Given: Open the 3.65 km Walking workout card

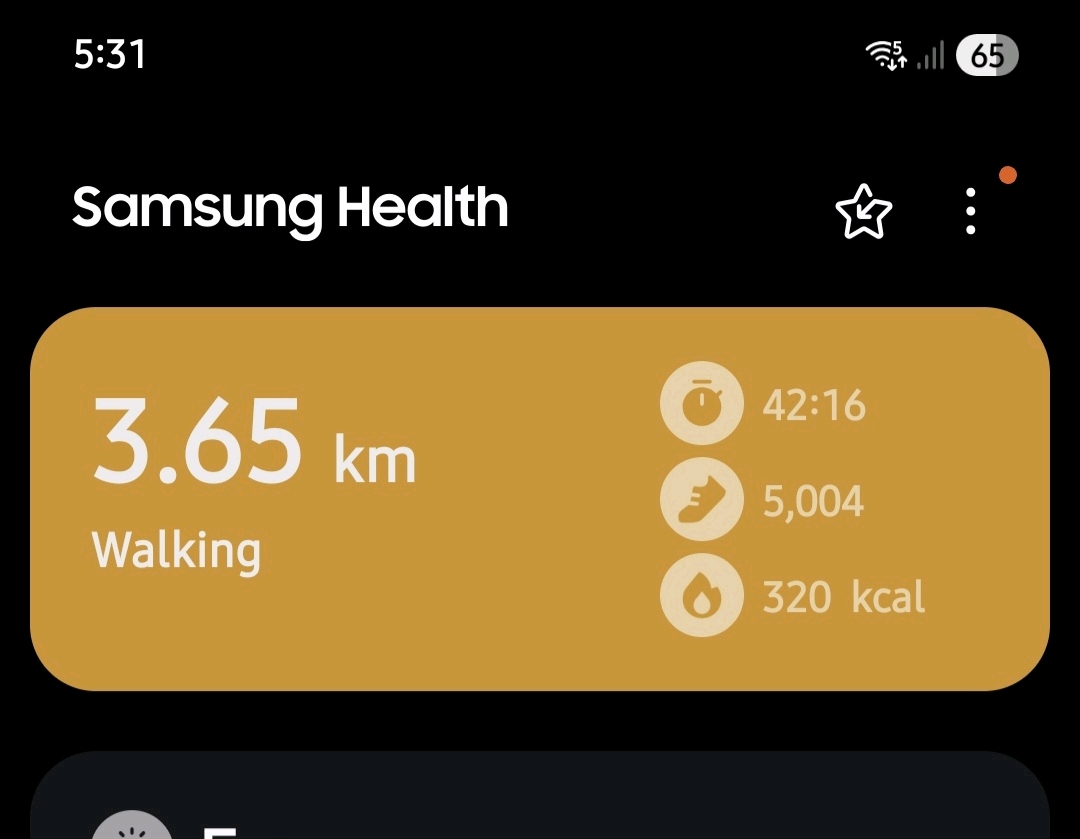Looking at the screenshot, I should pyautogui.click(x=540, y=498).
